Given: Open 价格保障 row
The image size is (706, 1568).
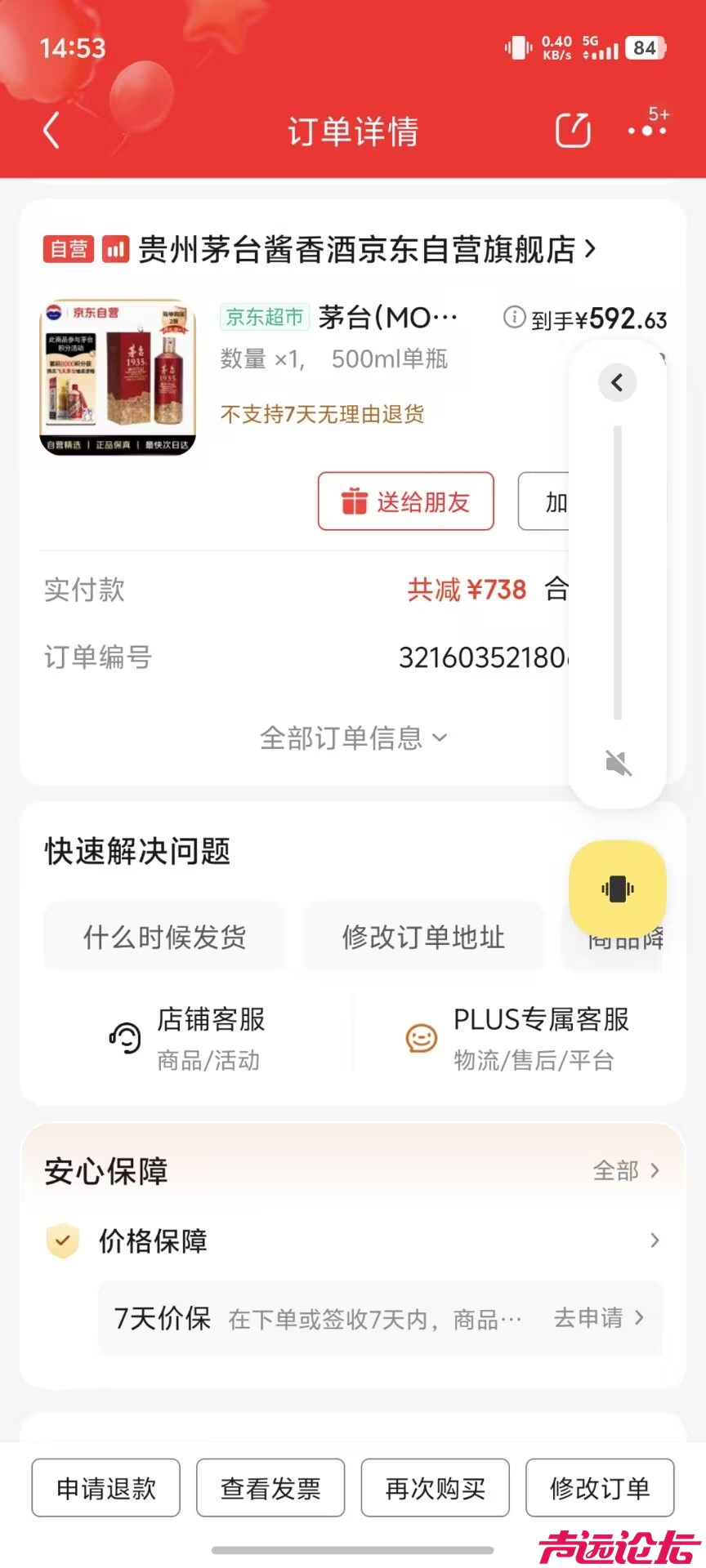Looking at the screenshot, I should (x=353, y=1241).
